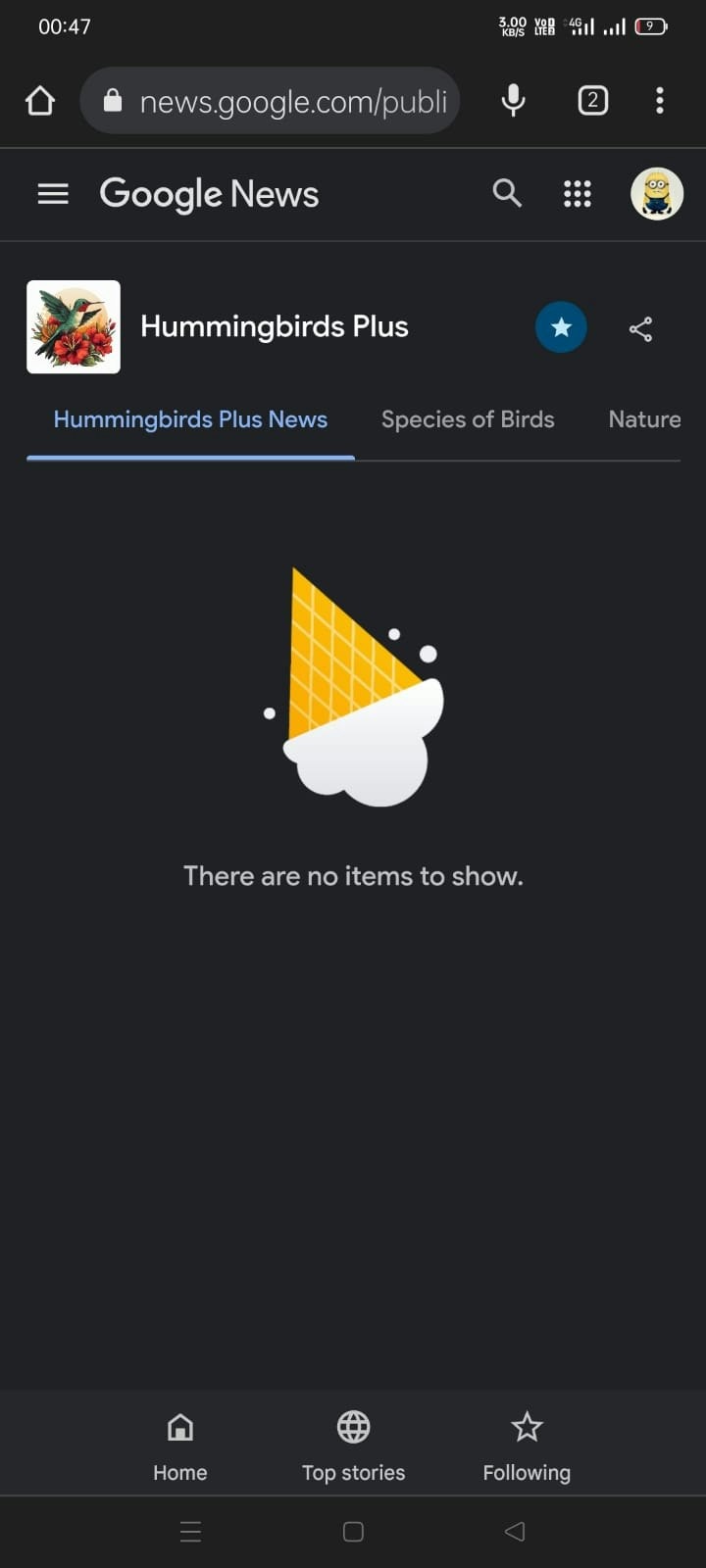Tap the system back button
706x1568 pixels.
[515, 1531]
